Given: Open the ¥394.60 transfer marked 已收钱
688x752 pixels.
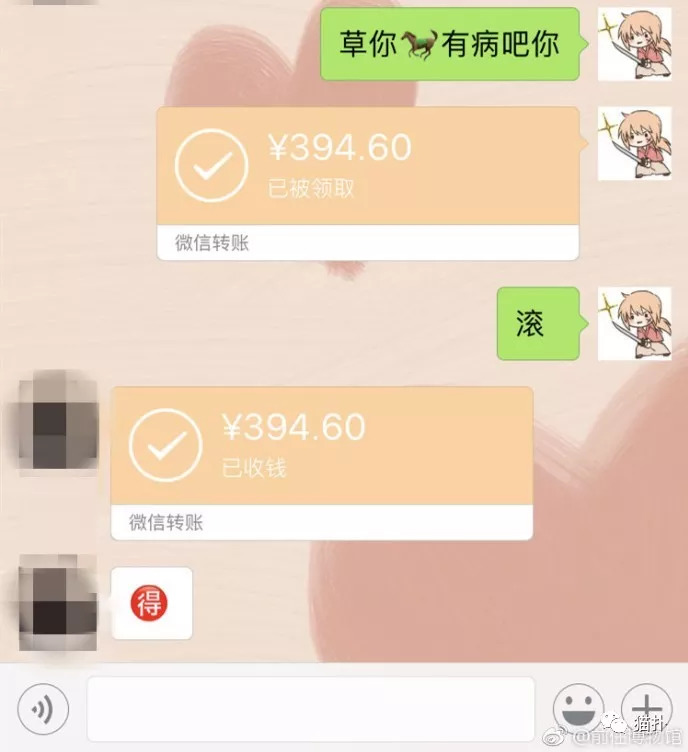Looking at the screenshot, I should tap(321, 461).
